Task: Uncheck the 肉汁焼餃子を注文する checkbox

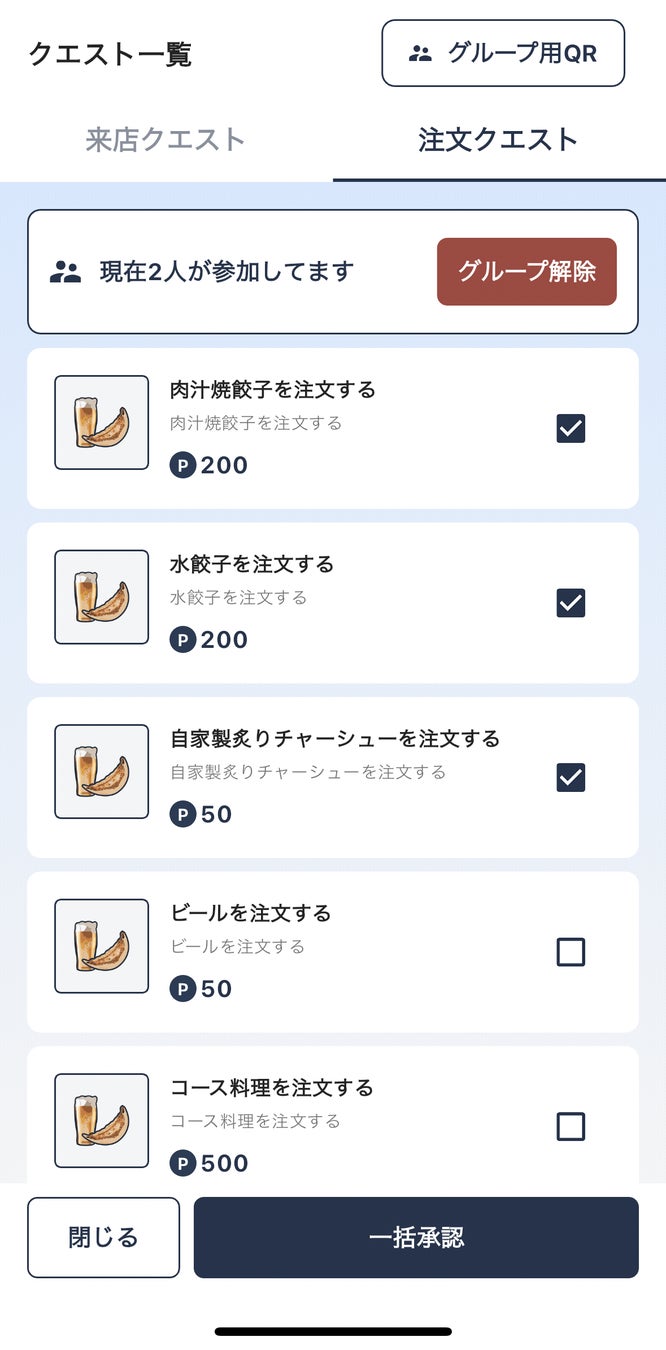Action: pos(570,429)
